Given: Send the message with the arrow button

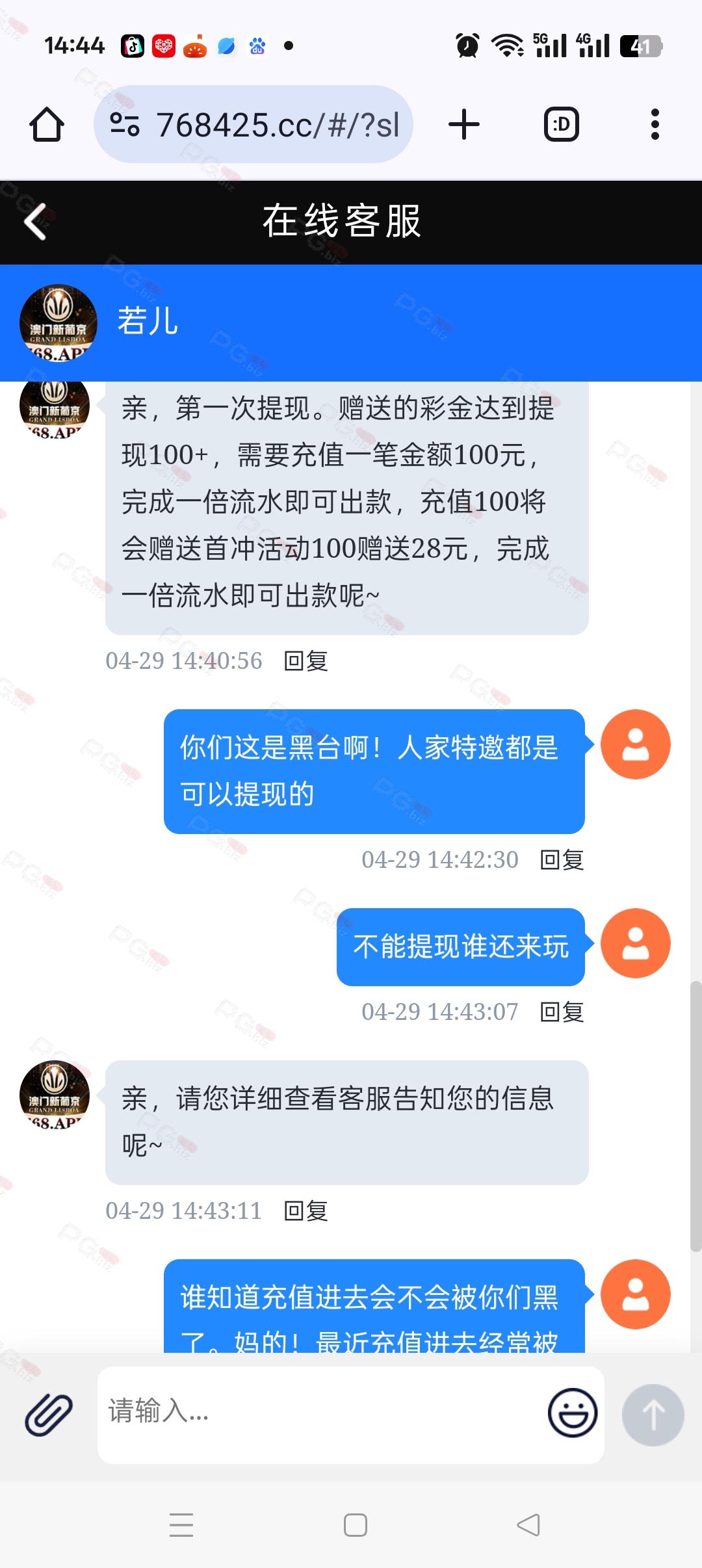Looking at the screenshot, I should coord(653,1415).
